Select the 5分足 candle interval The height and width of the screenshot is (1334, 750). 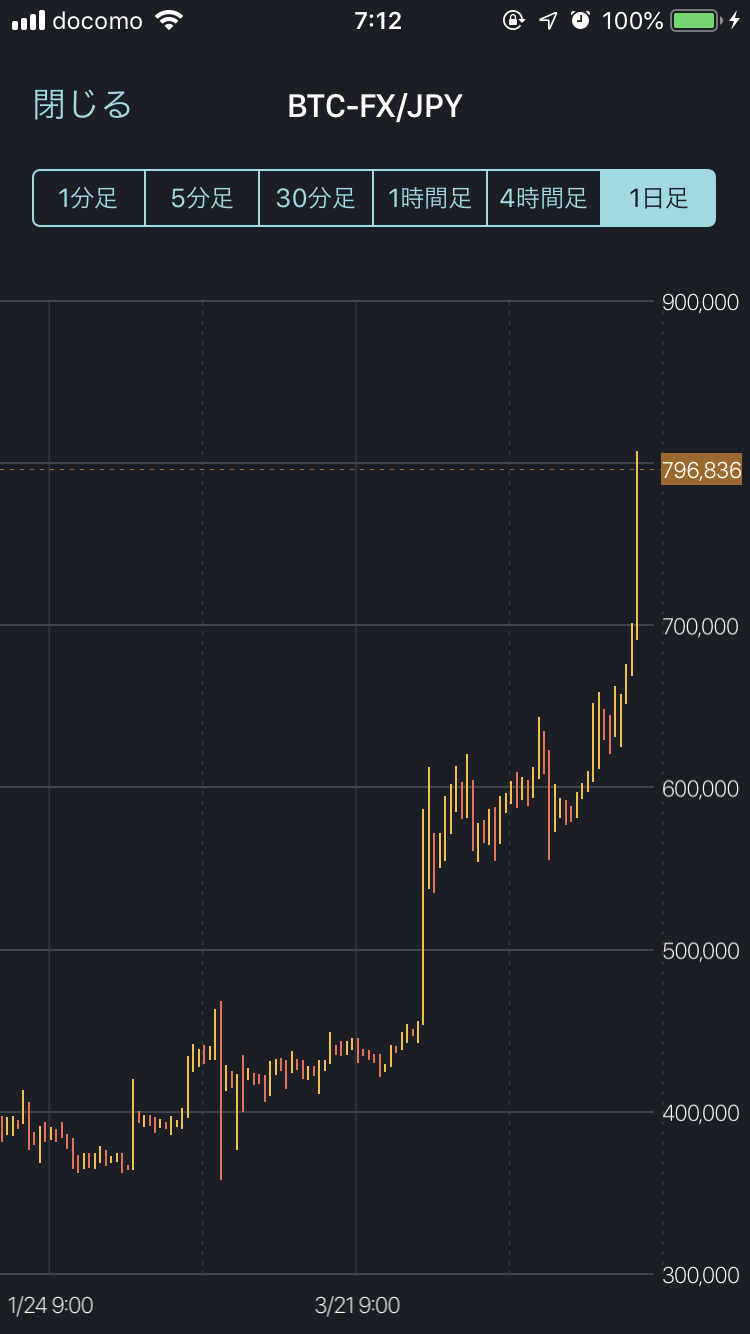202,198
